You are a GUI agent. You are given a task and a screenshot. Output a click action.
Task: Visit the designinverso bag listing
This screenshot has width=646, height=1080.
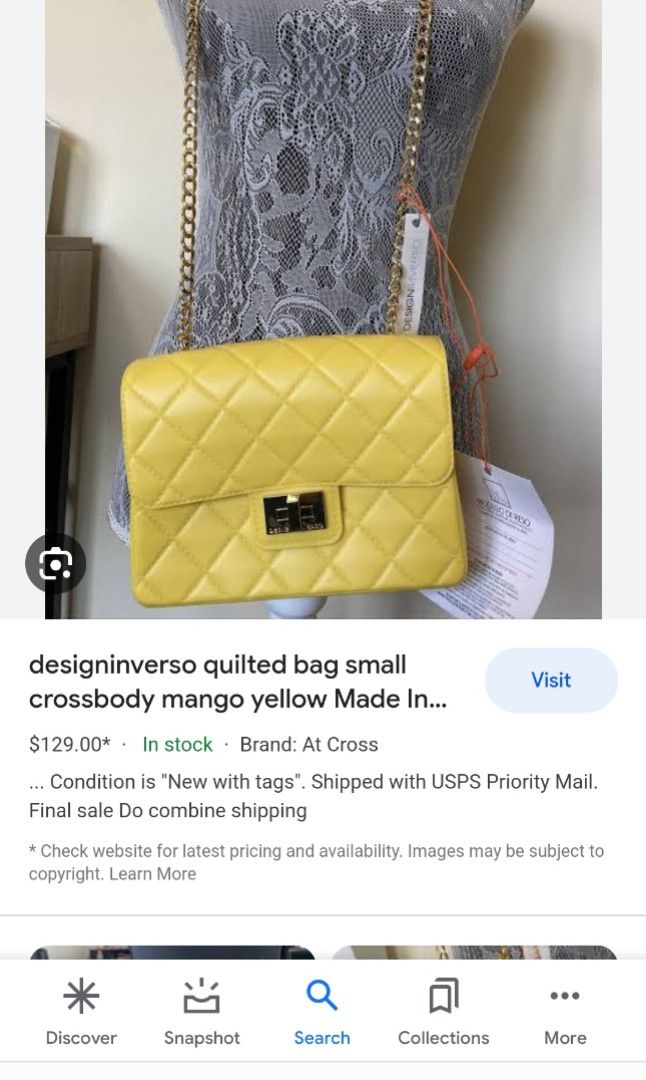point(551,680)
